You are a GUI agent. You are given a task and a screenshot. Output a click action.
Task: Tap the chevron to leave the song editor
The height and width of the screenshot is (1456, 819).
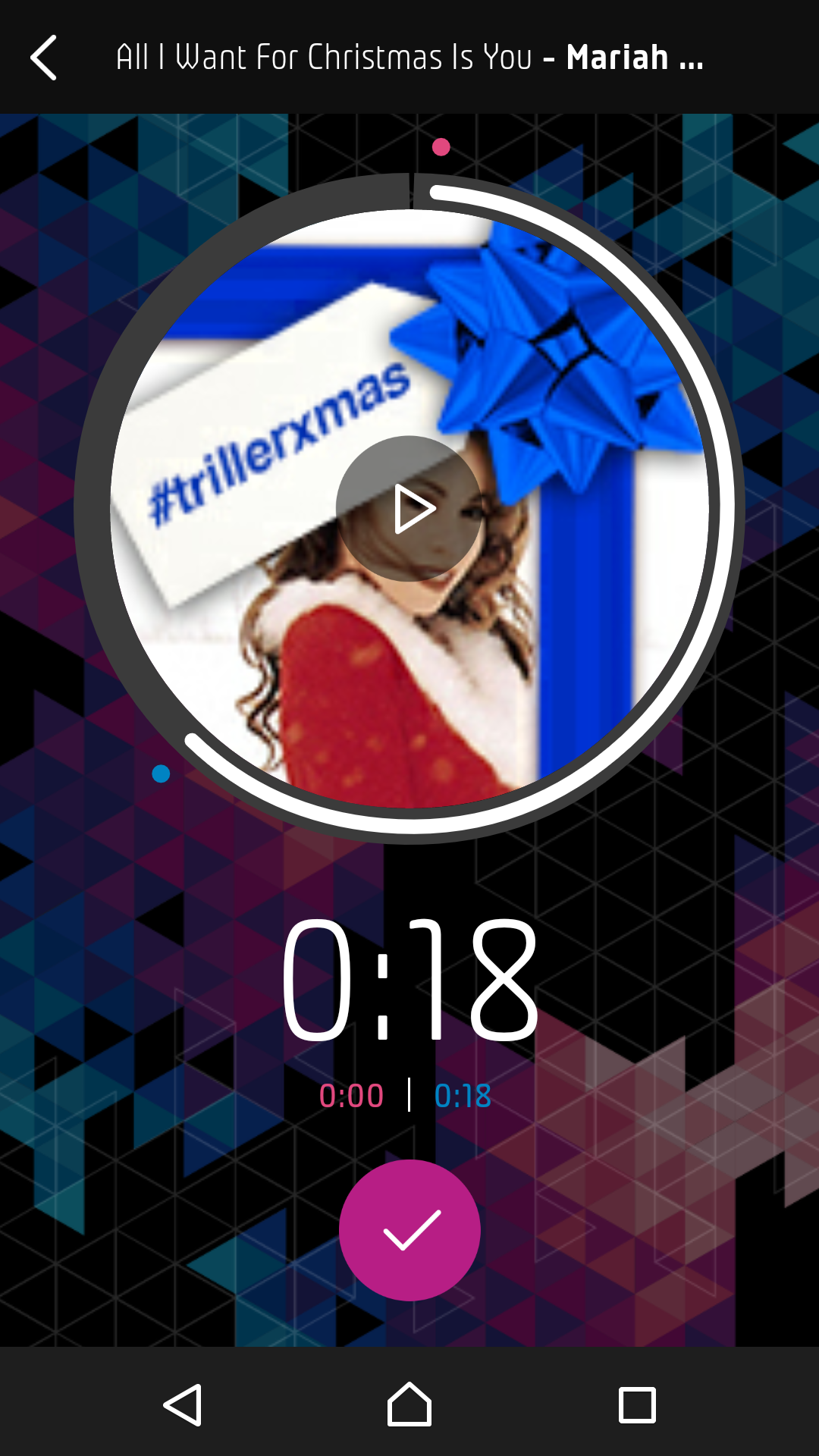pos(43,58)
